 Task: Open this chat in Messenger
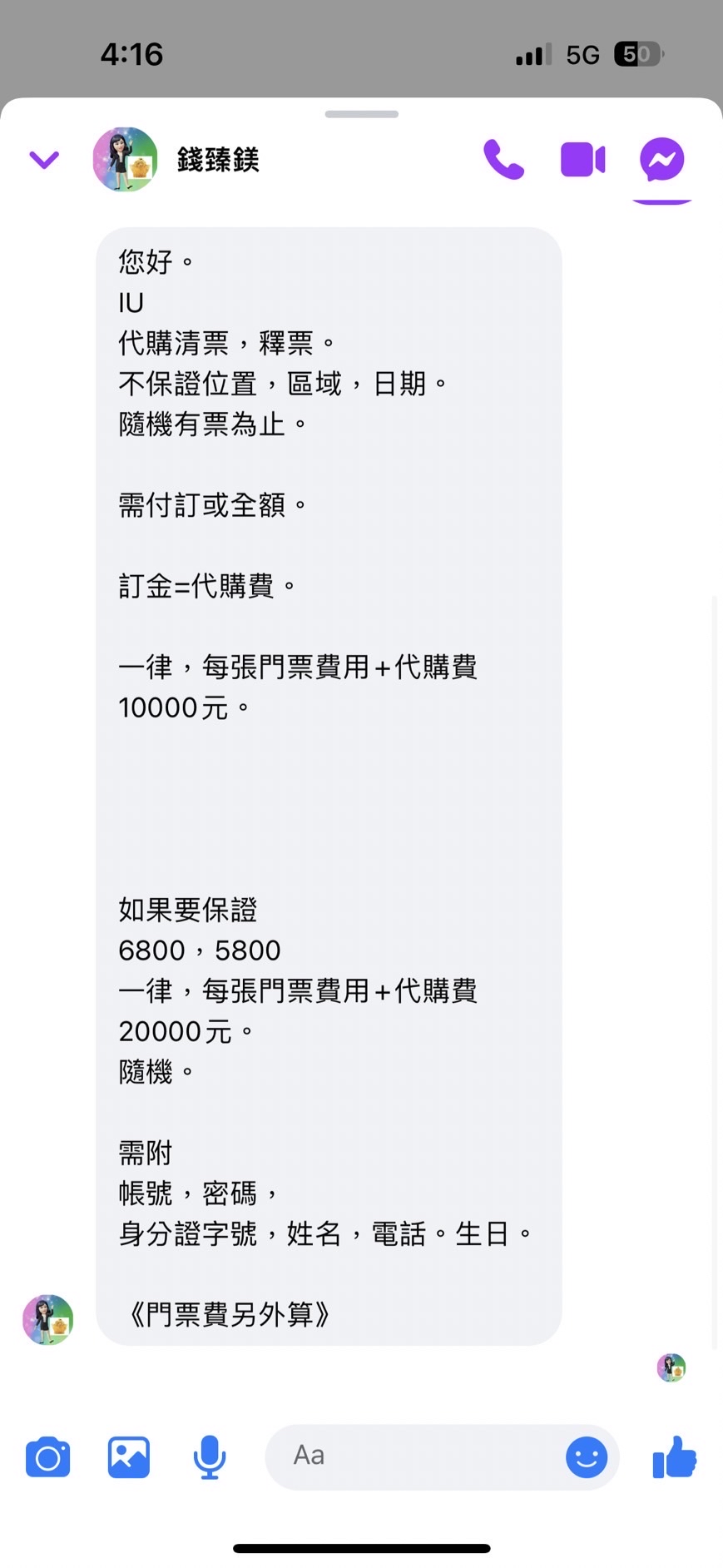[x=661, y=160]
